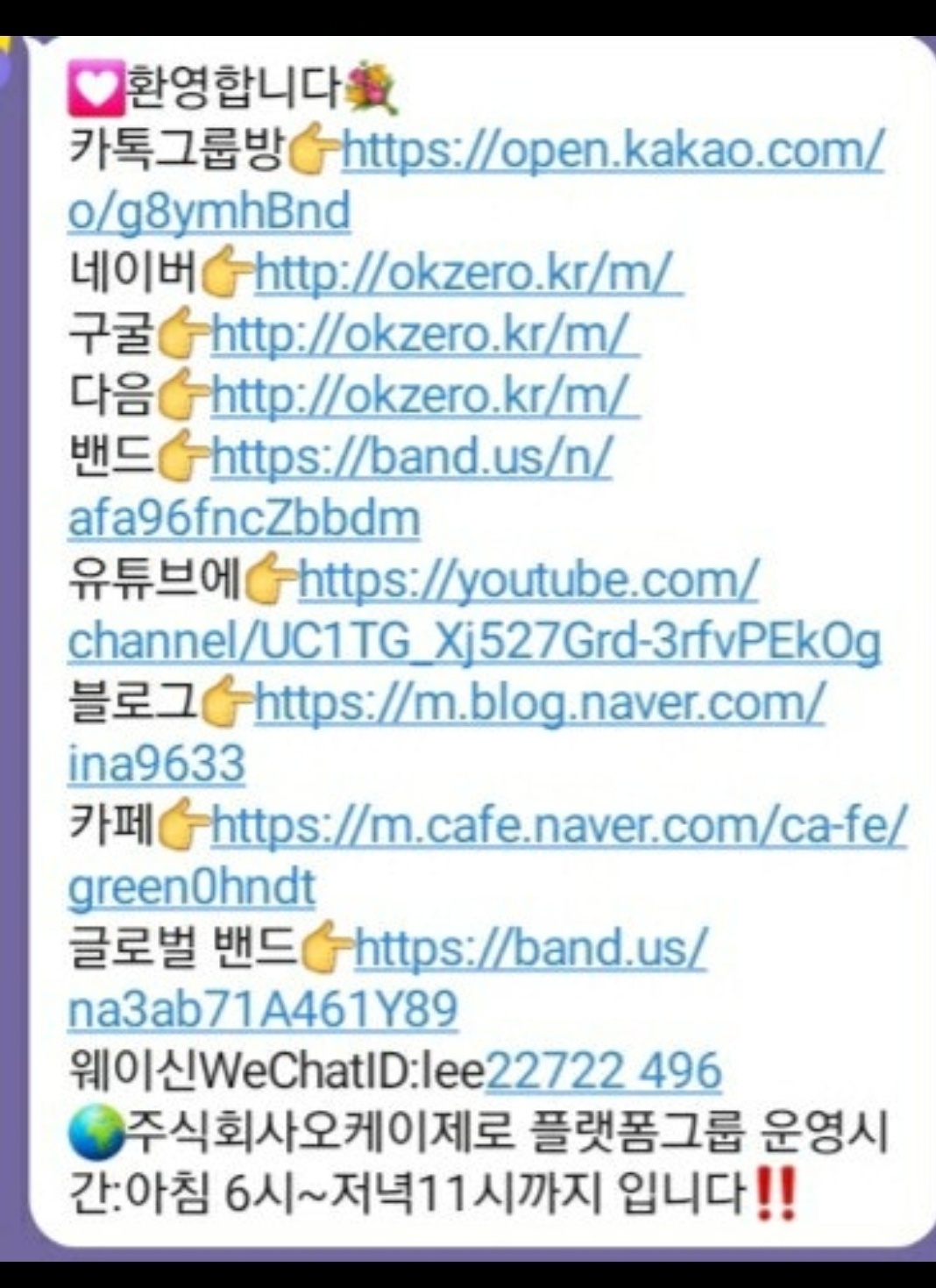Open the m.blog.naver.com/ina9633 blog link
The height and width of the screenshot is (1288, 936).
pyautogui.click(x=539, y=704)
